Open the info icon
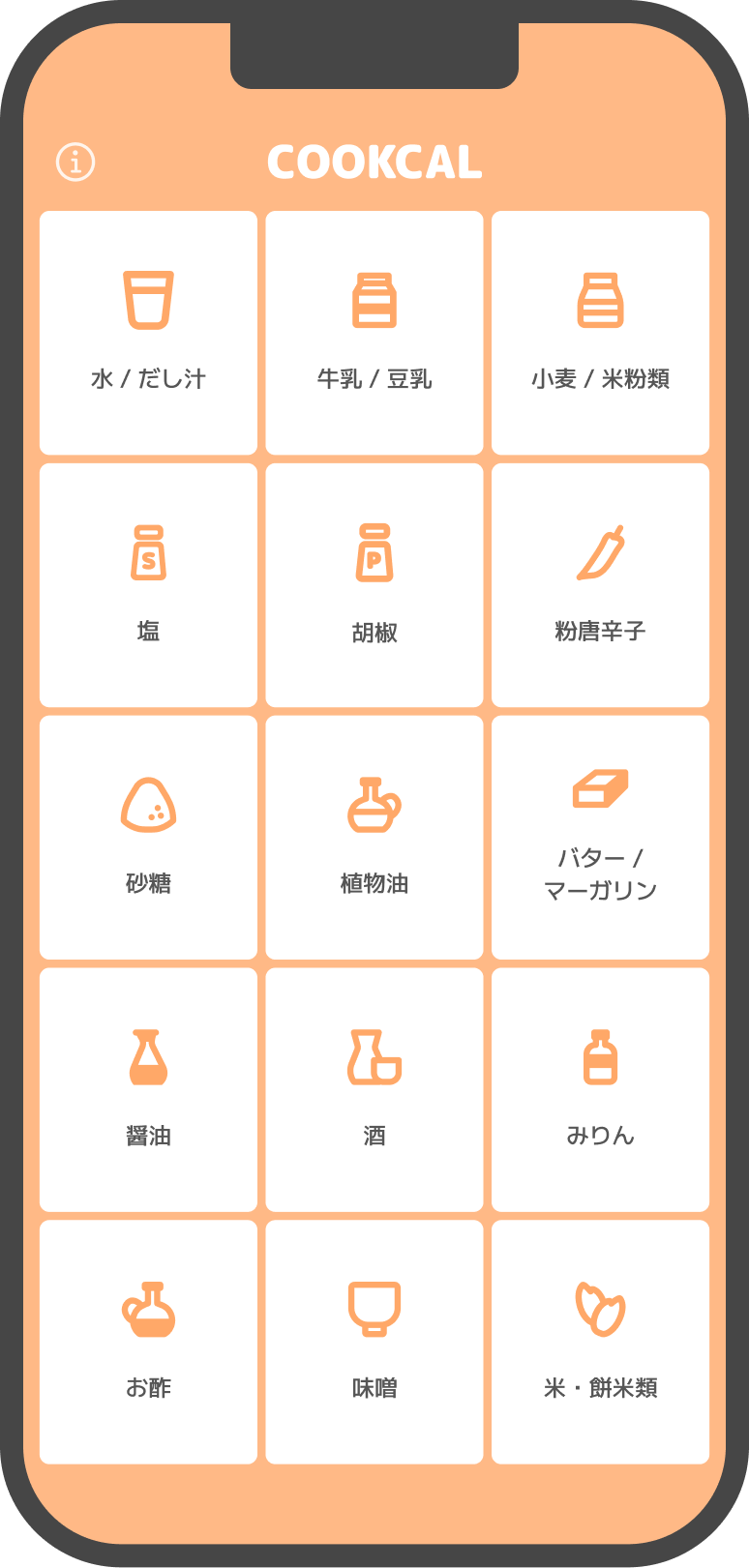The image size is (749, 1568). click(x=75, y=162)
